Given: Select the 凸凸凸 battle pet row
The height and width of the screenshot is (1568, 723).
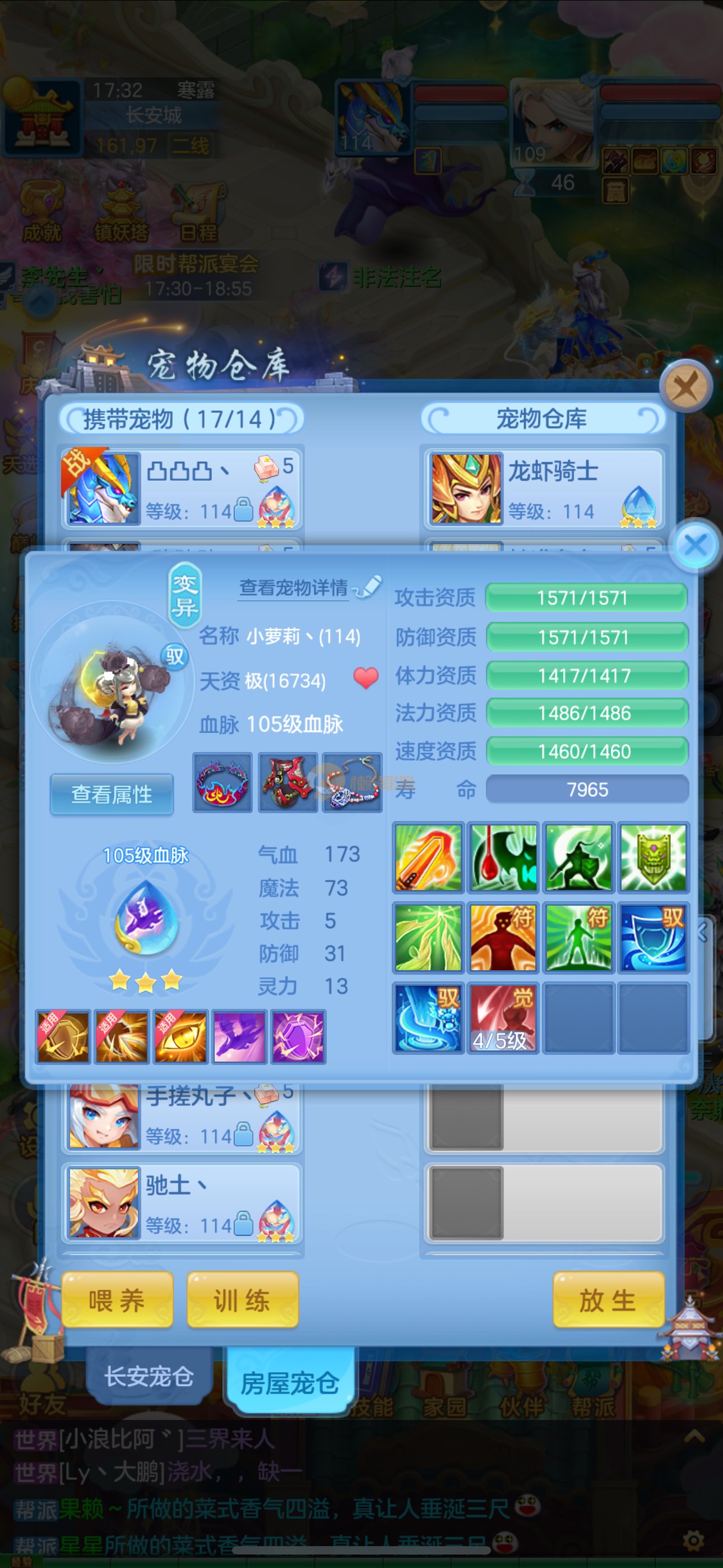Looking at the screenshot, I should pos(182,489).
